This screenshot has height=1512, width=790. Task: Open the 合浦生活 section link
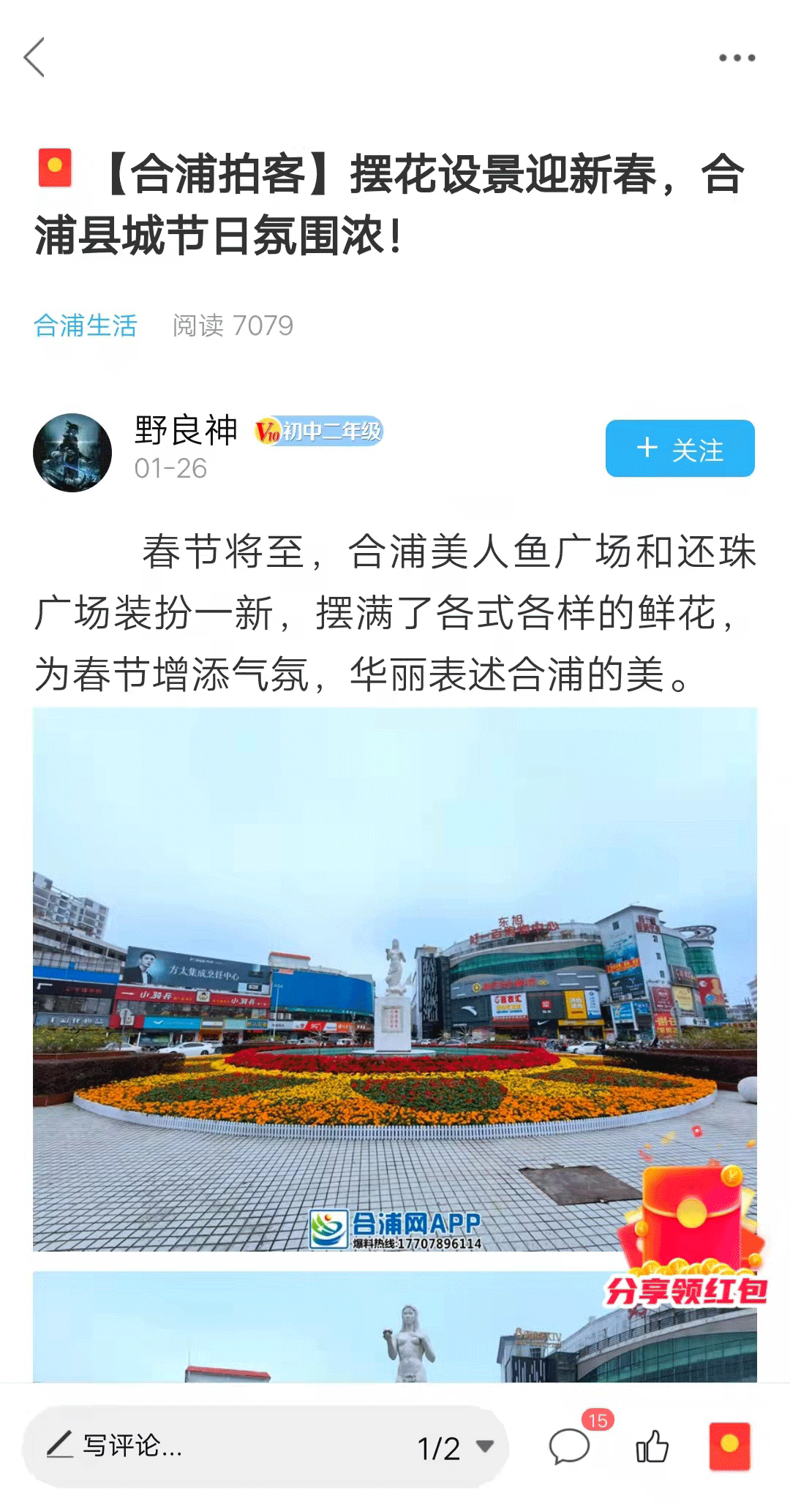click(86, 326)
